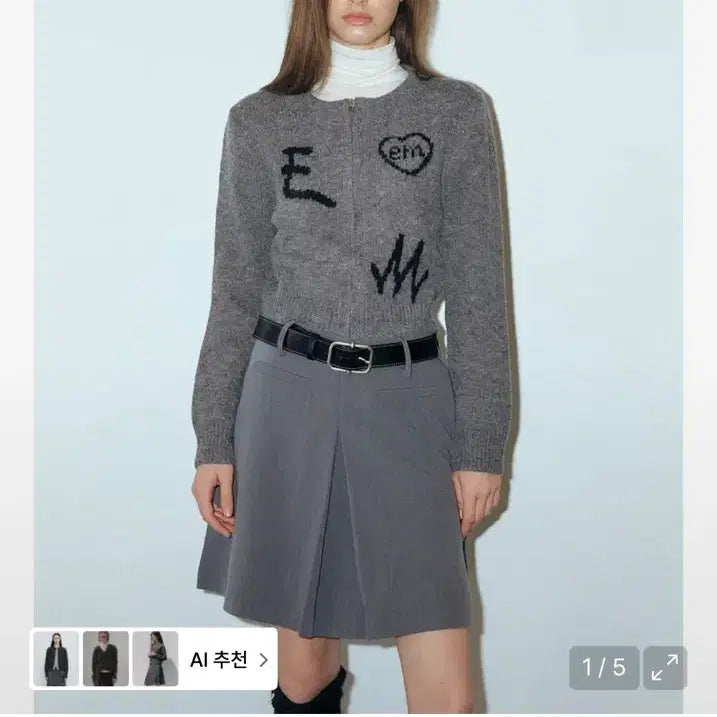Screen dimensions: 717x717
Task: Open the AI 추천 recommendations
Action: click(229, 659)
